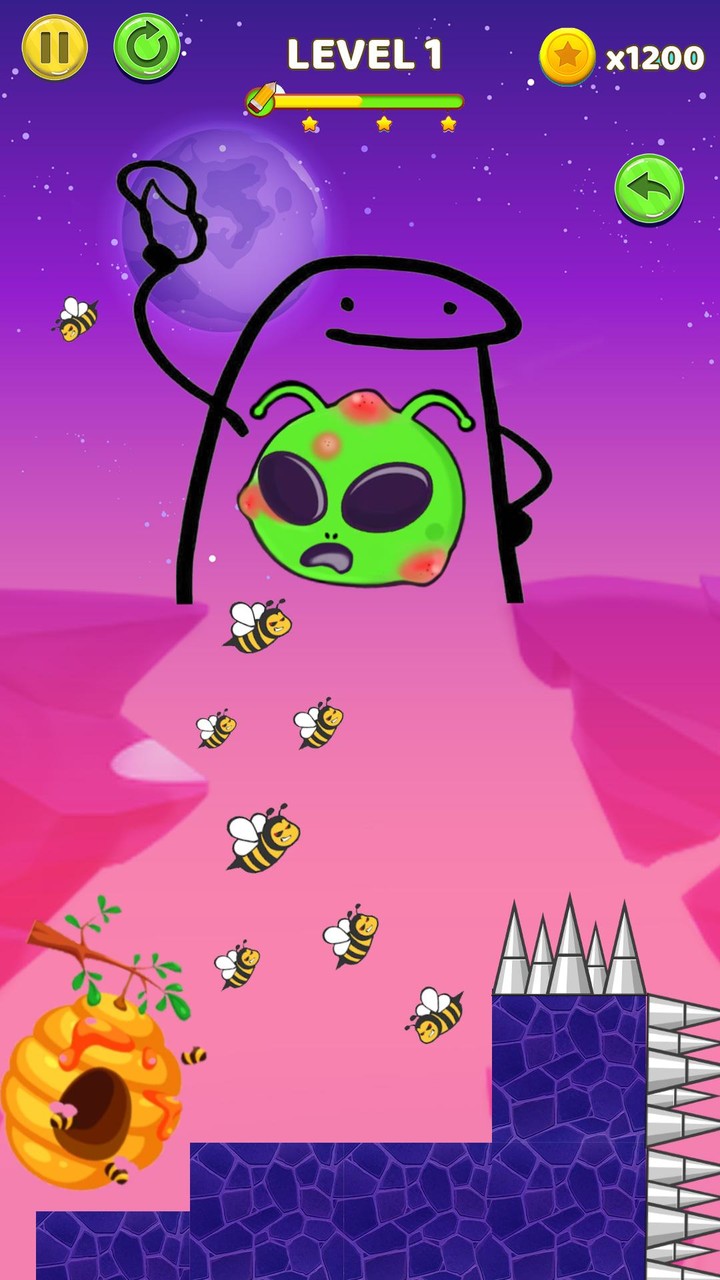Tap the middle star under LEVEL 1
This screenshot has width=720, height=1280.
click(383, 122)
